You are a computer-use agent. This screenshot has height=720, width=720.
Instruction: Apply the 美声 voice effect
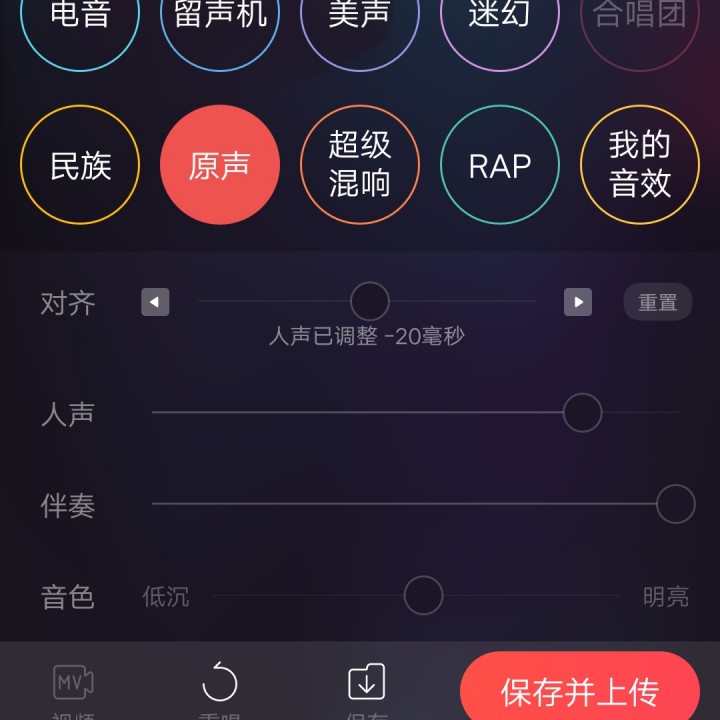[360, 20]
